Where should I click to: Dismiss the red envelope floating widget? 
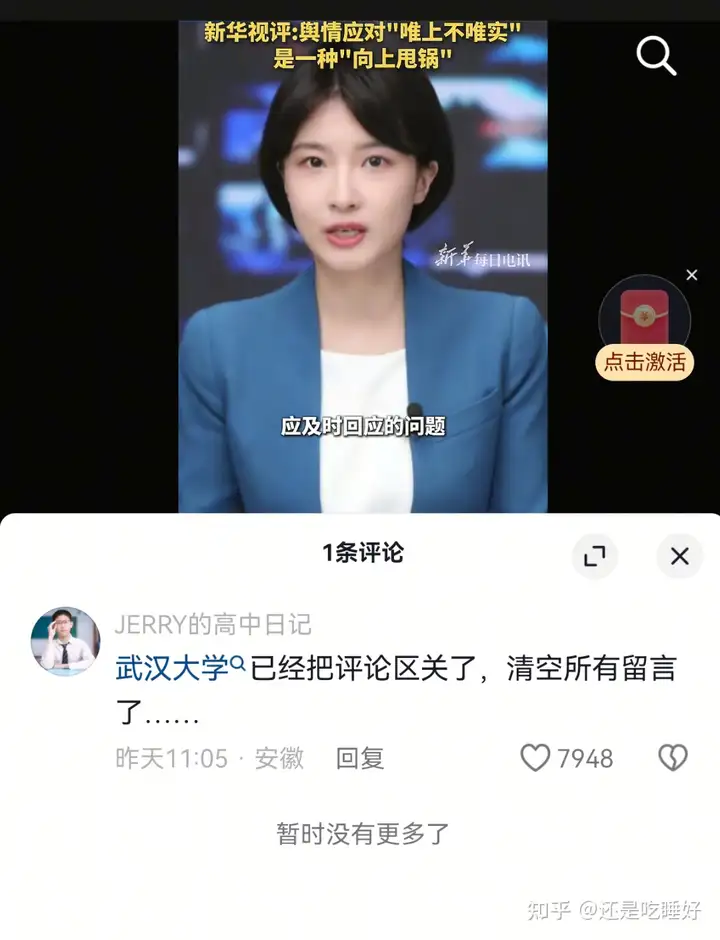click(691, 275)
